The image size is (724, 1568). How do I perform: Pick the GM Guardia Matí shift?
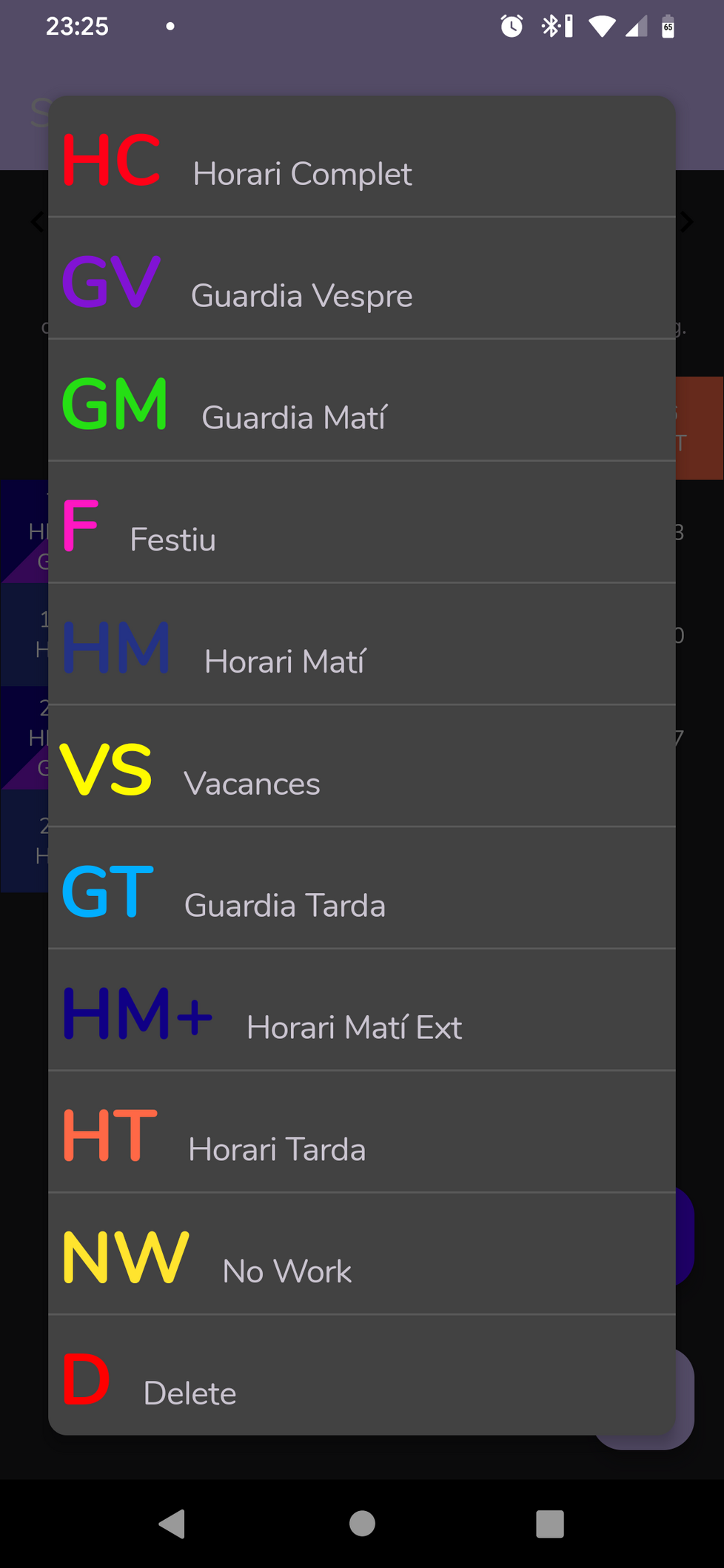coord(362,400)
